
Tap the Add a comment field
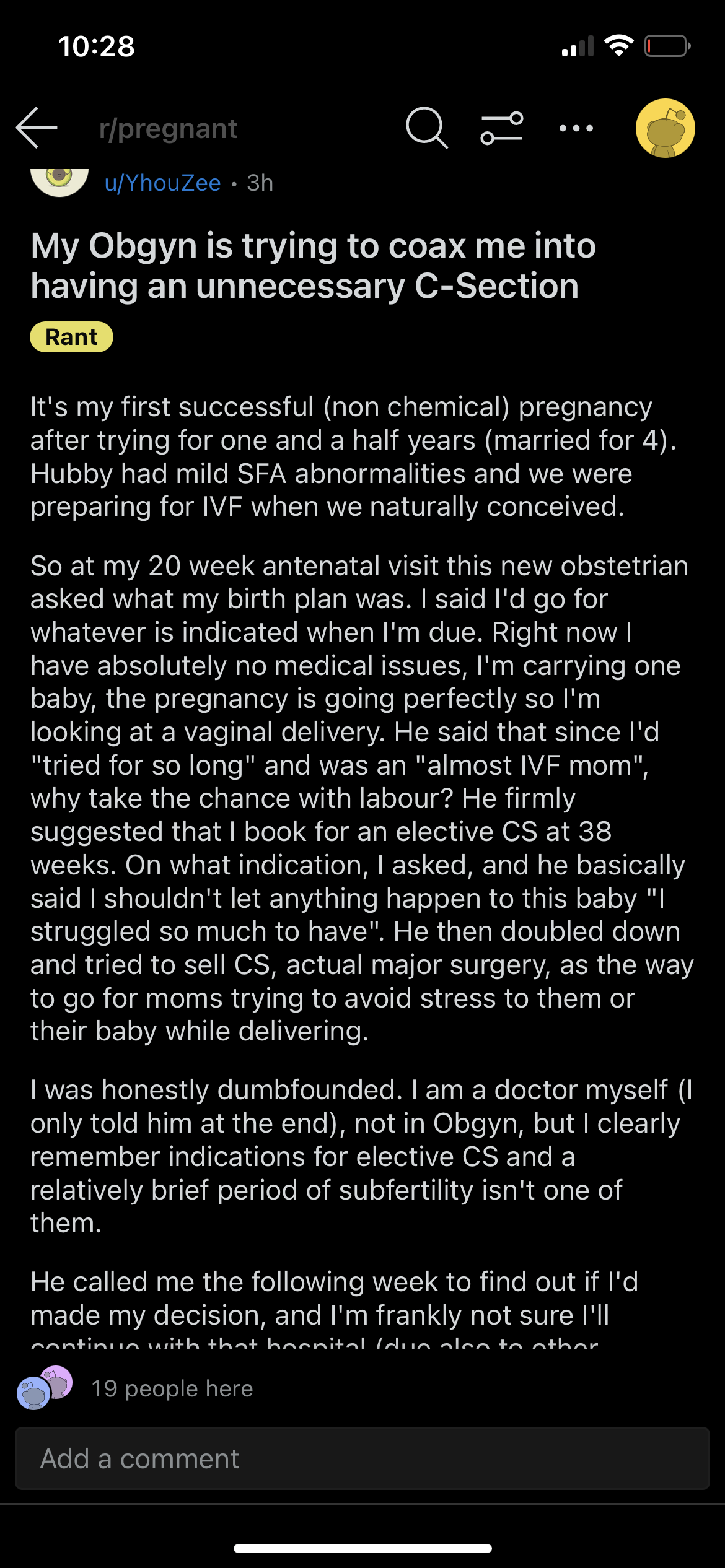(362, 1458)
